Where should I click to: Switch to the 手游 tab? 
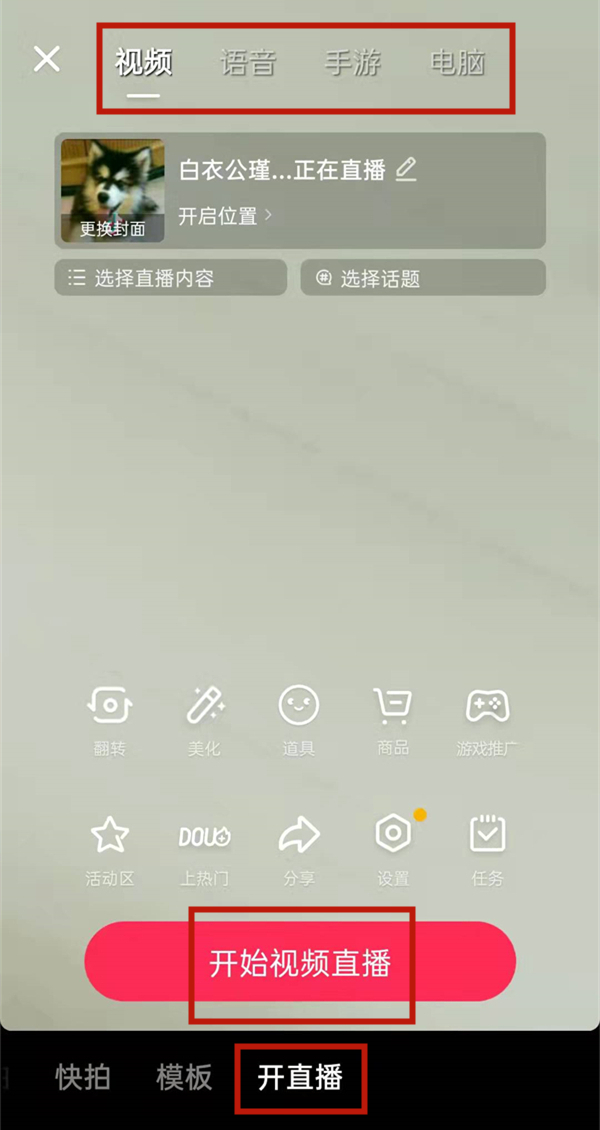(352, 62)
